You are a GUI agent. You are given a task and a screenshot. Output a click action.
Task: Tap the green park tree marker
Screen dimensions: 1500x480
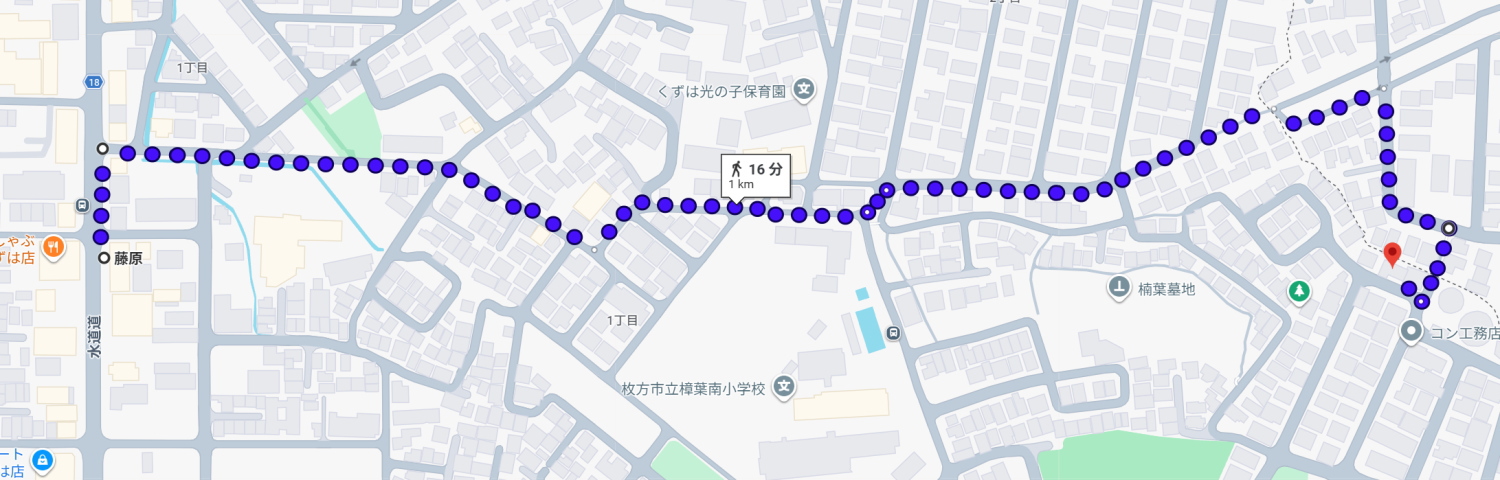tap(1298, 291)
